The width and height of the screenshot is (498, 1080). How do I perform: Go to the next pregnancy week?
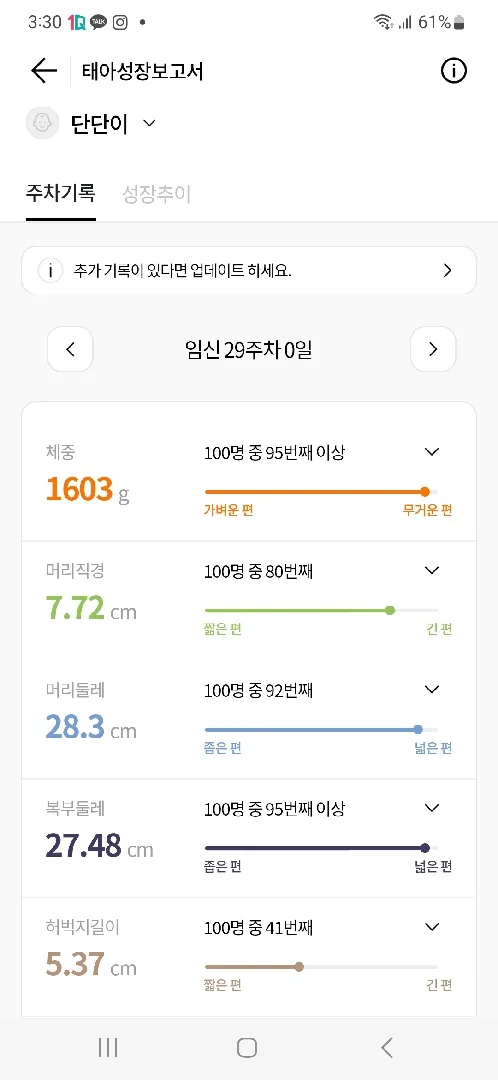pyautogui.click(x=433, y=349)
